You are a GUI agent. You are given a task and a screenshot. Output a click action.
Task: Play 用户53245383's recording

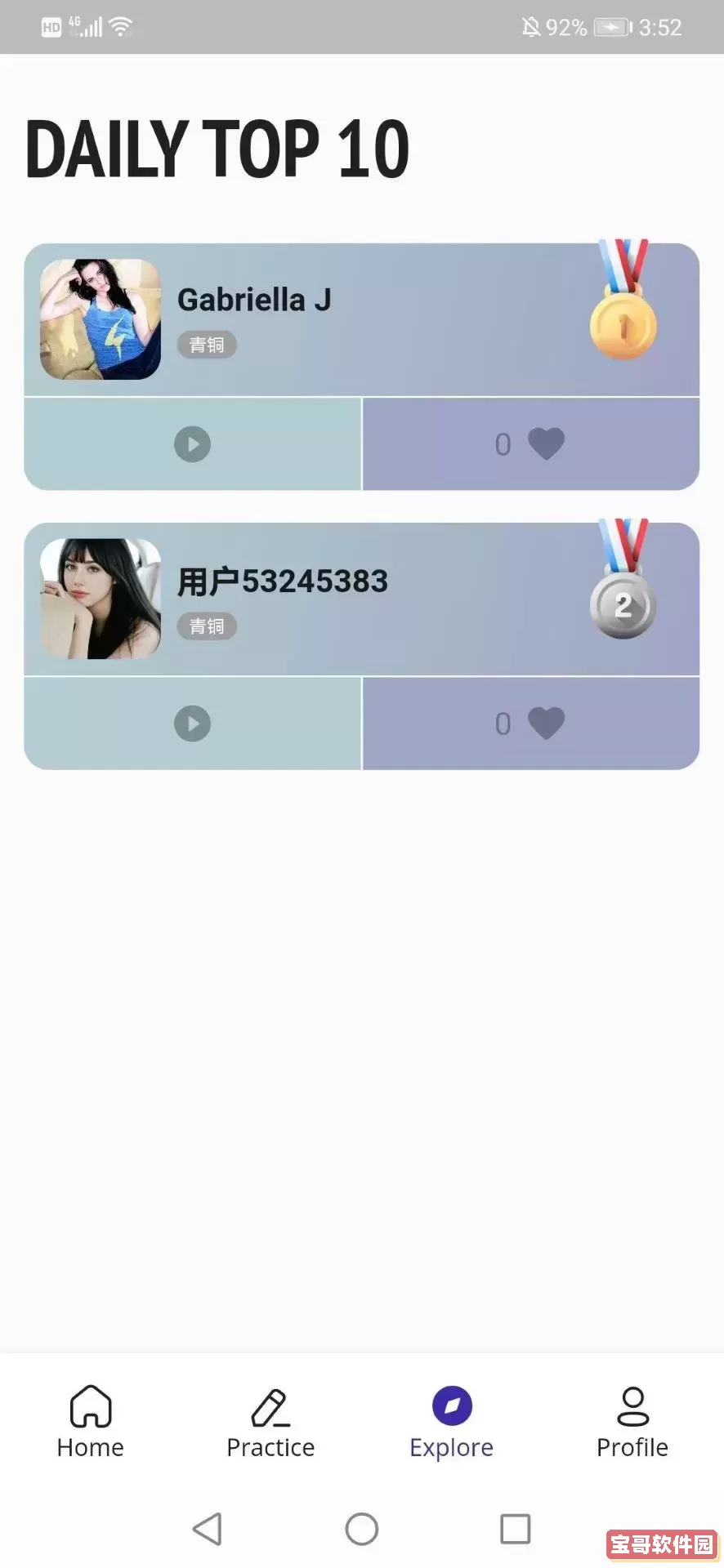pos(193,724)
